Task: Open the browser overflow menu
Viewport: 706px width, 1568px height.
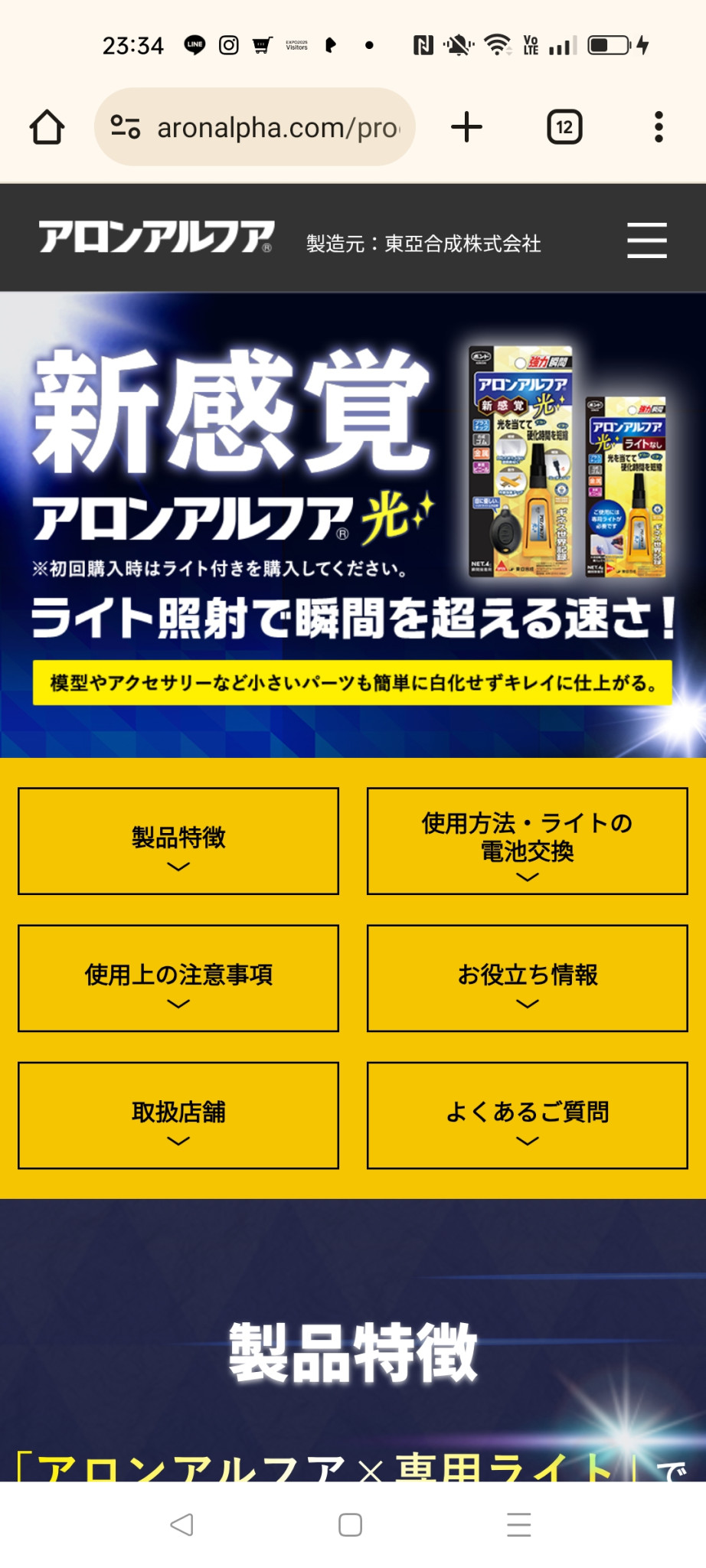Action: [x=659, y=127]
